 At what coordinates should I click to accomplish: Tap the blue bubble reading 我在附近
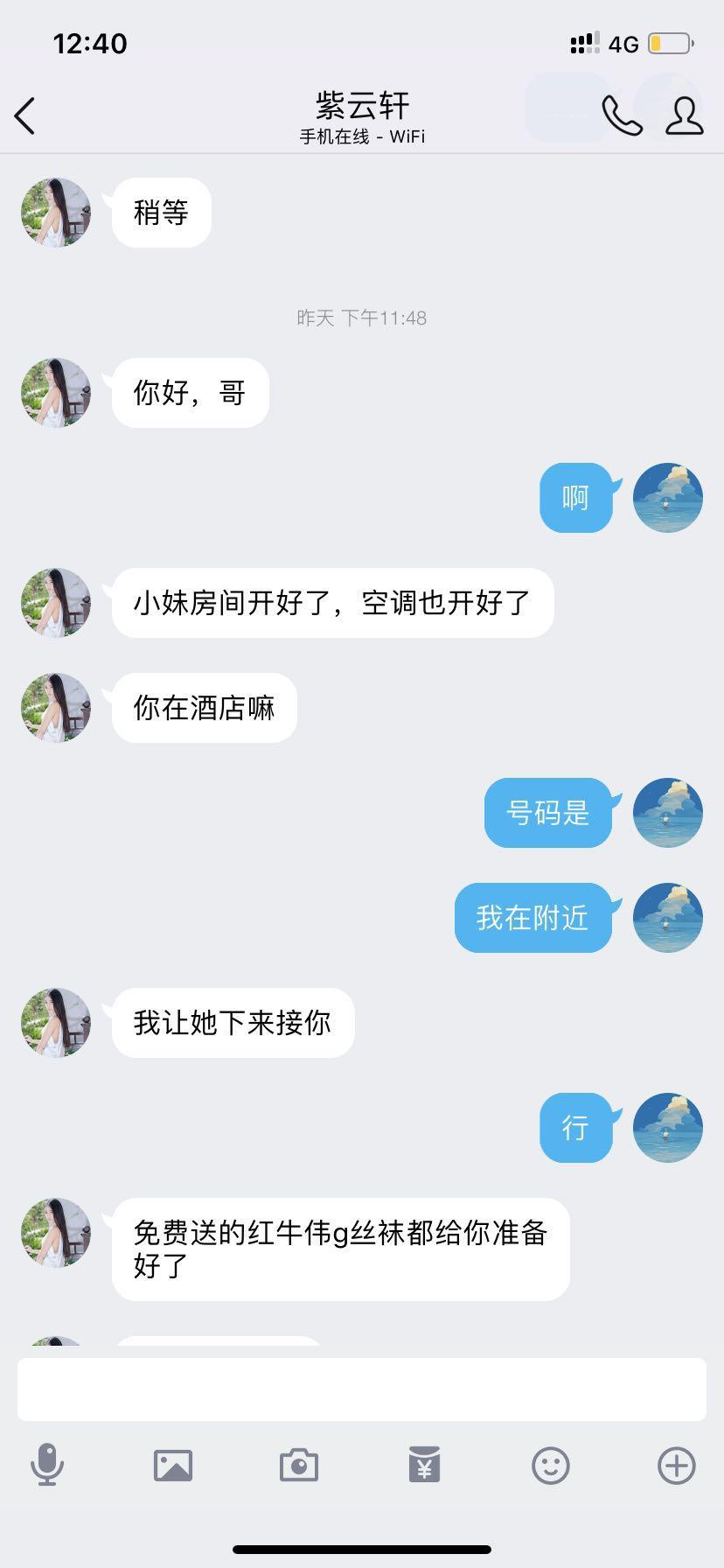[x=532, y=917]
